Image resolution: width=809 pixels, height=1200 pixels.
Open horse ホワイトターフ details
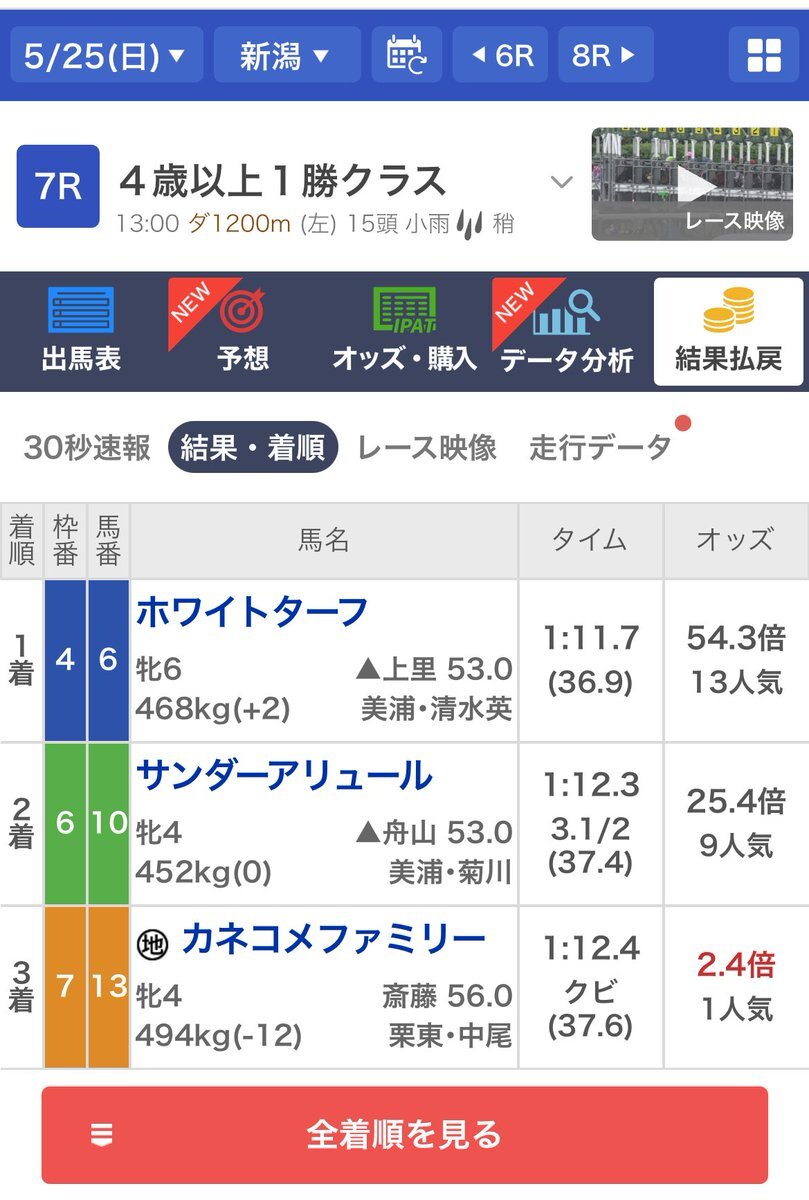pyautogui.click(x=252, y=611)
